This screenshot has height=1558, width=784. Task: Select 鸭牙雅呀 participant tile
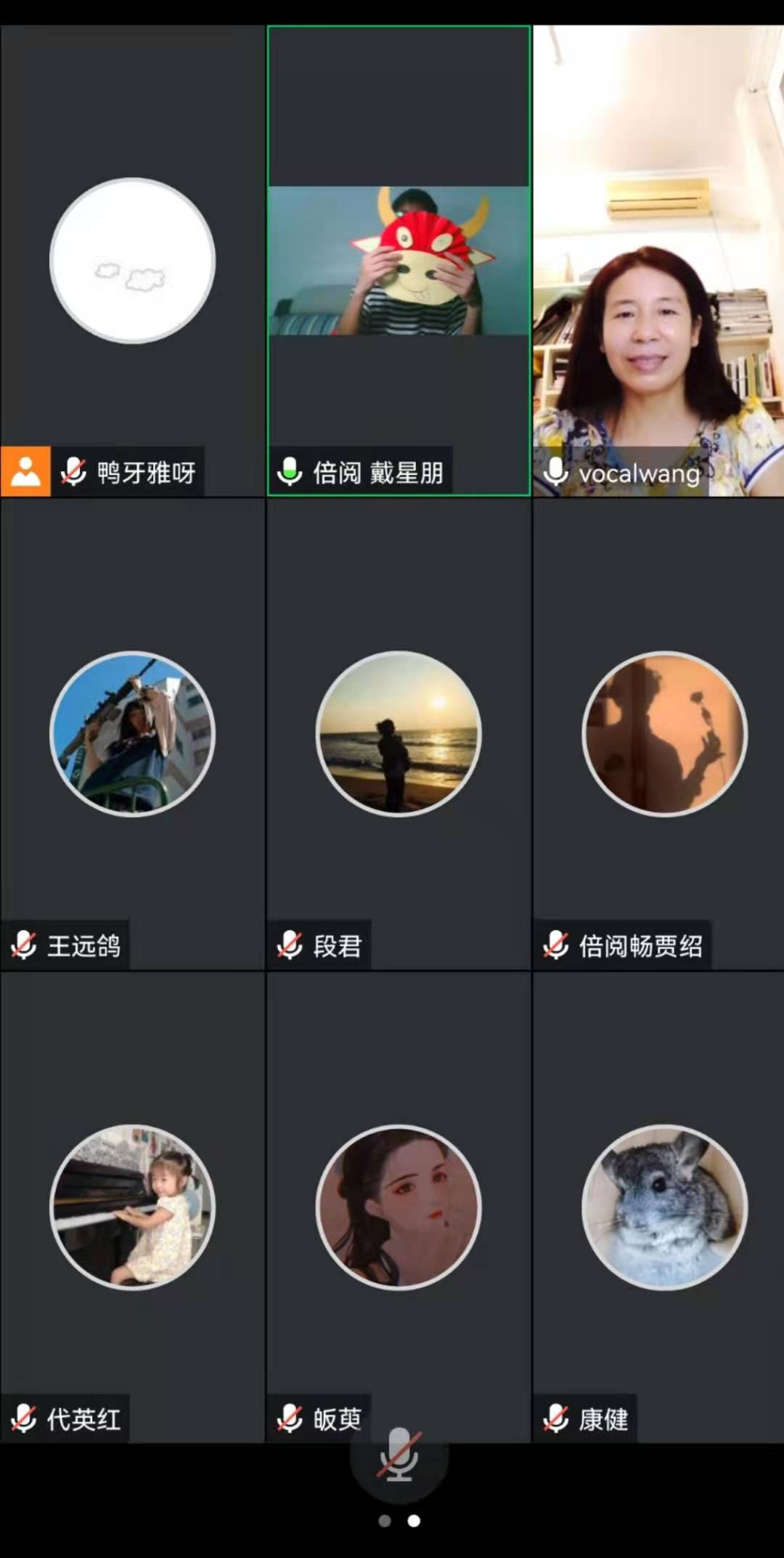(132, 261)
